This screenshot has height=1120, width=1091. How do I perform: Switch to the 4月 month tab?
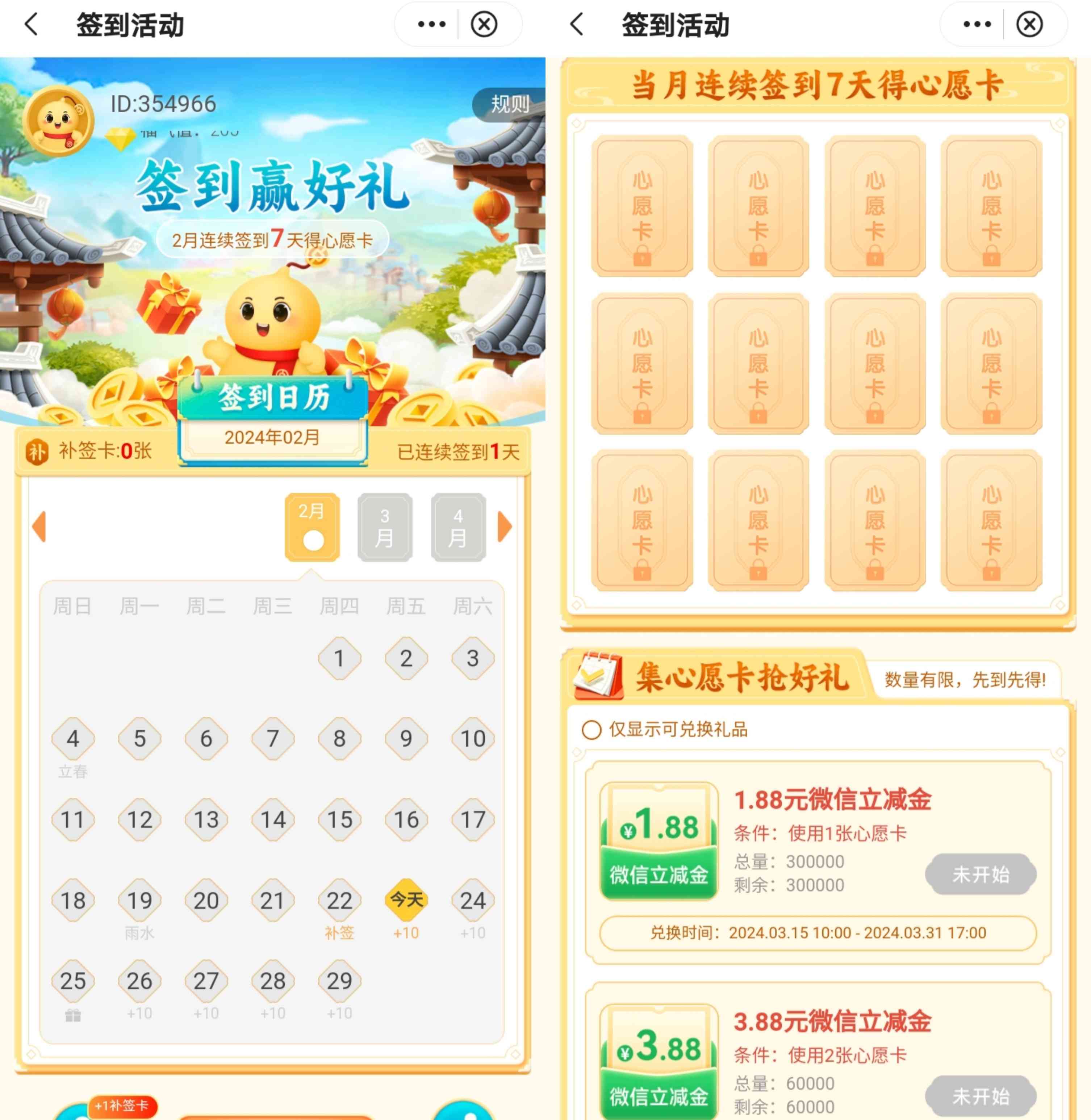tap(459, 527)
